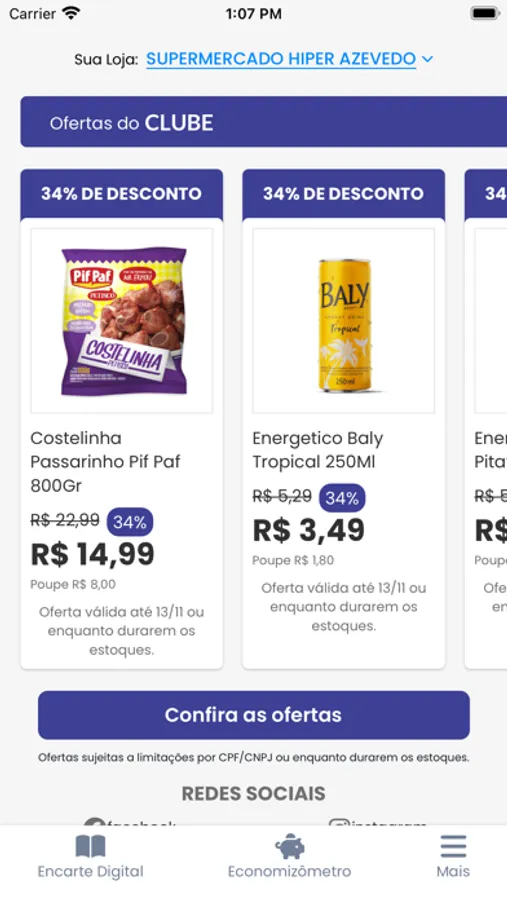This screenshot has height=900, width=507.
Task: Tap the Confira as ofertas button
Action: tap(254, 715)
